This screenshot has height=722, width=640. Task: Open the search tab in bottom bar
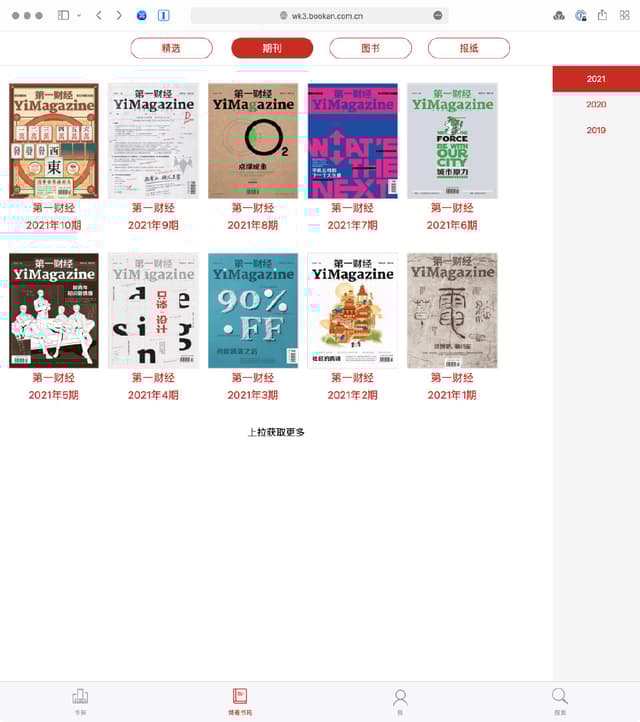point(560,701)
